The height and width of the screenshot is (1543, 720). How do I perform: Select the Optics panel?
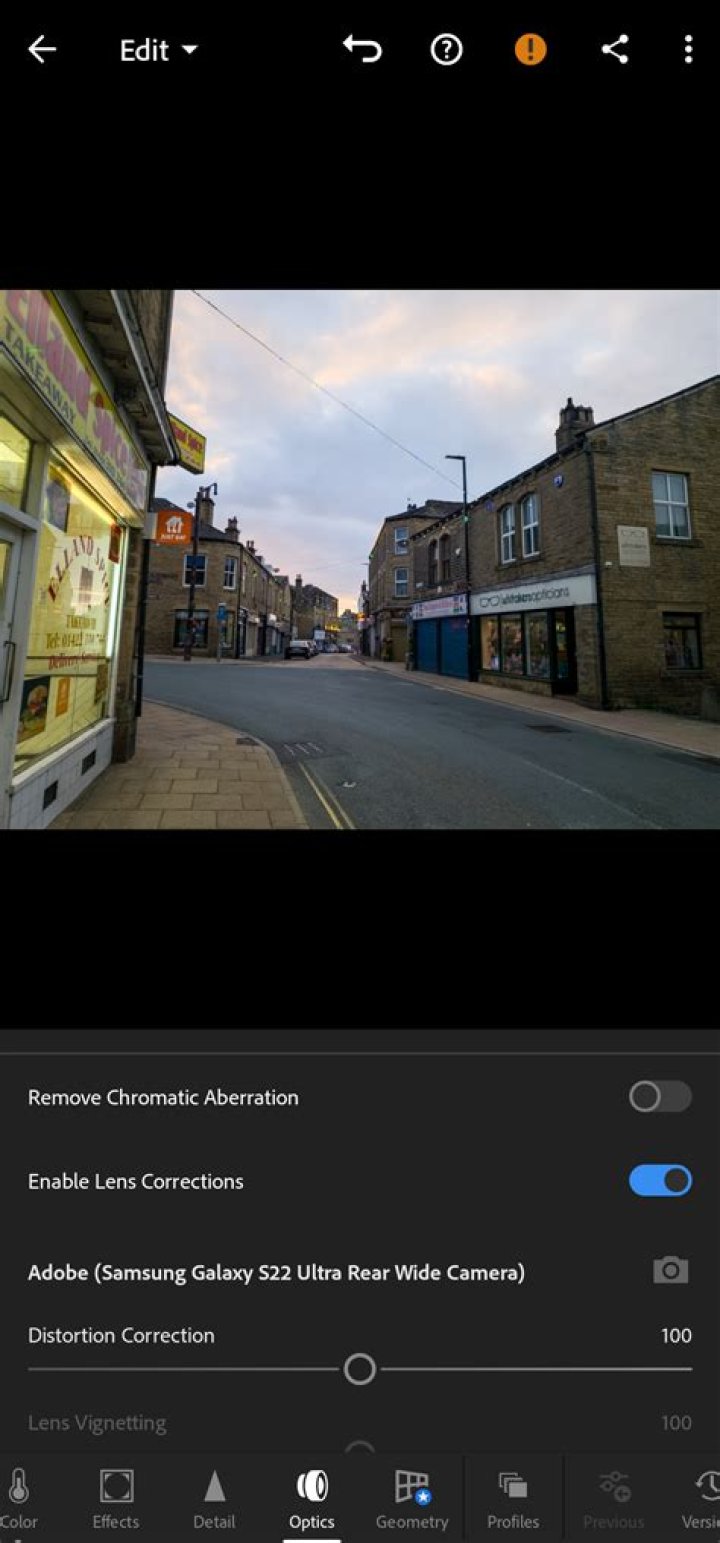tap(312, 1498)
